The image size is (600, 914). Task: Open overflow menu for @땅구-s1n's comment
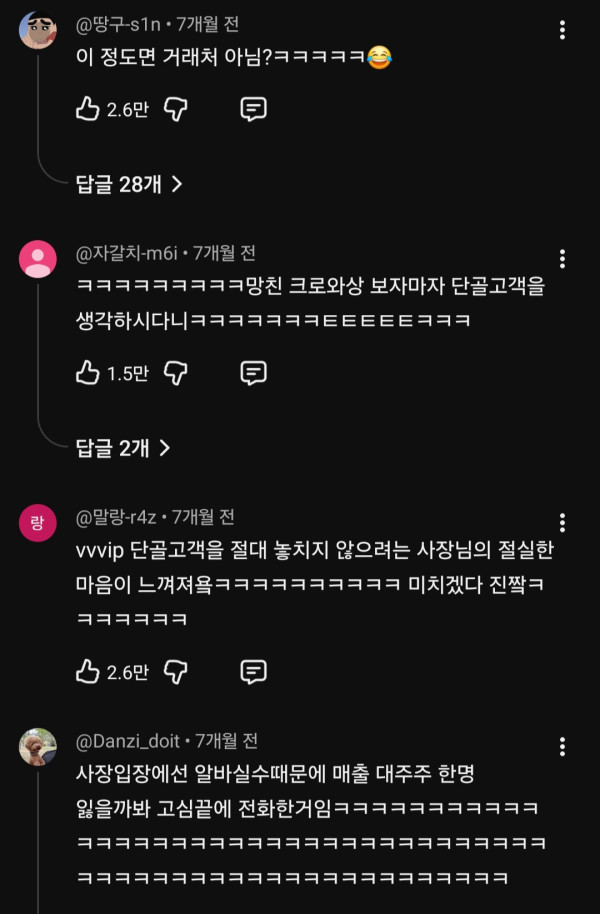coord(563,30)
